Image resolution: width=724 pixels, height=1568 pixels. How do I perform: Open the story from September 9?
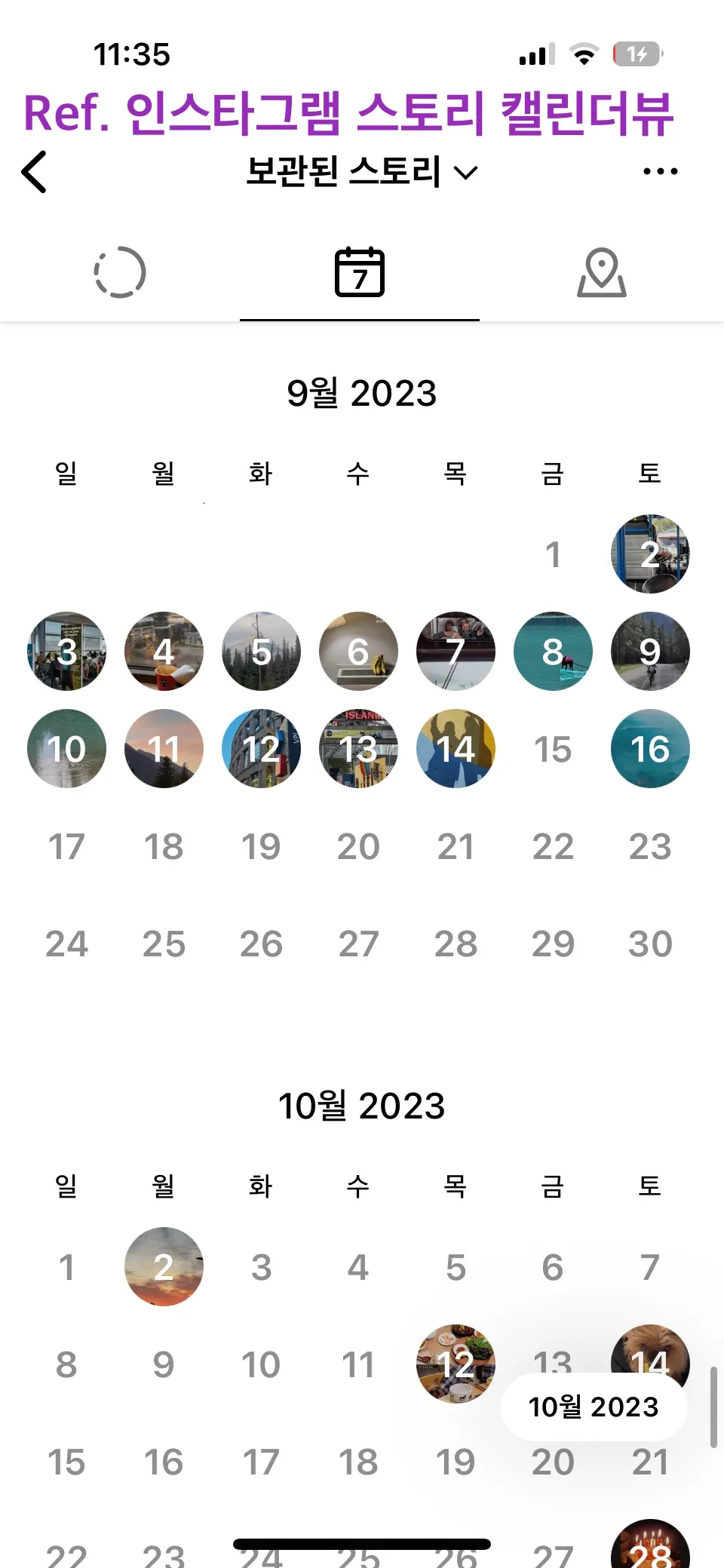[650, 652]
